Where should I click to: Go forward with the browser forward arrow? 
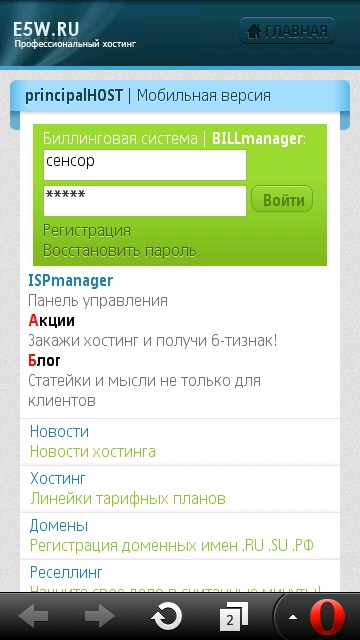pos(100,617)
